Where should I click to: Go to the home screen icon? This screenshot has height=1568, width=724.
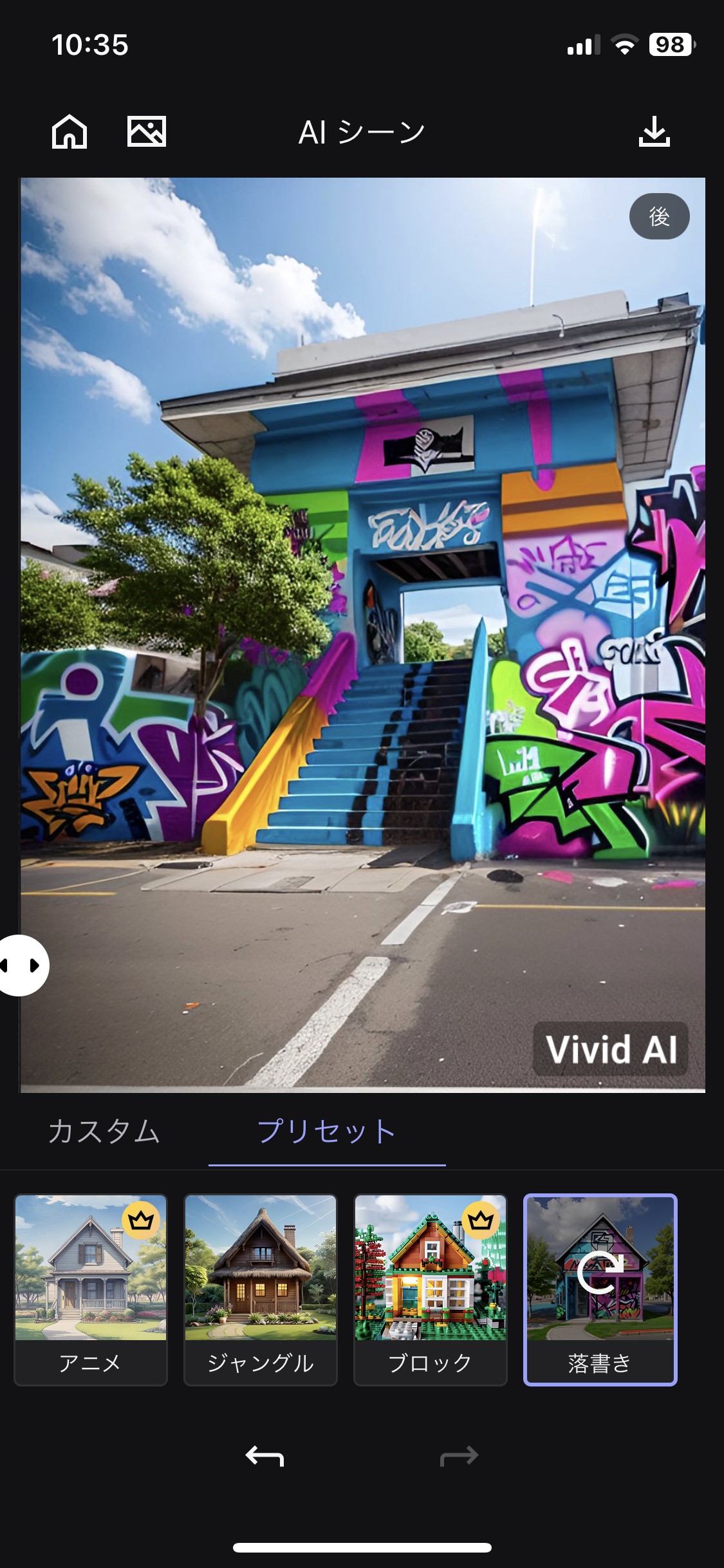tap(70, 132)
